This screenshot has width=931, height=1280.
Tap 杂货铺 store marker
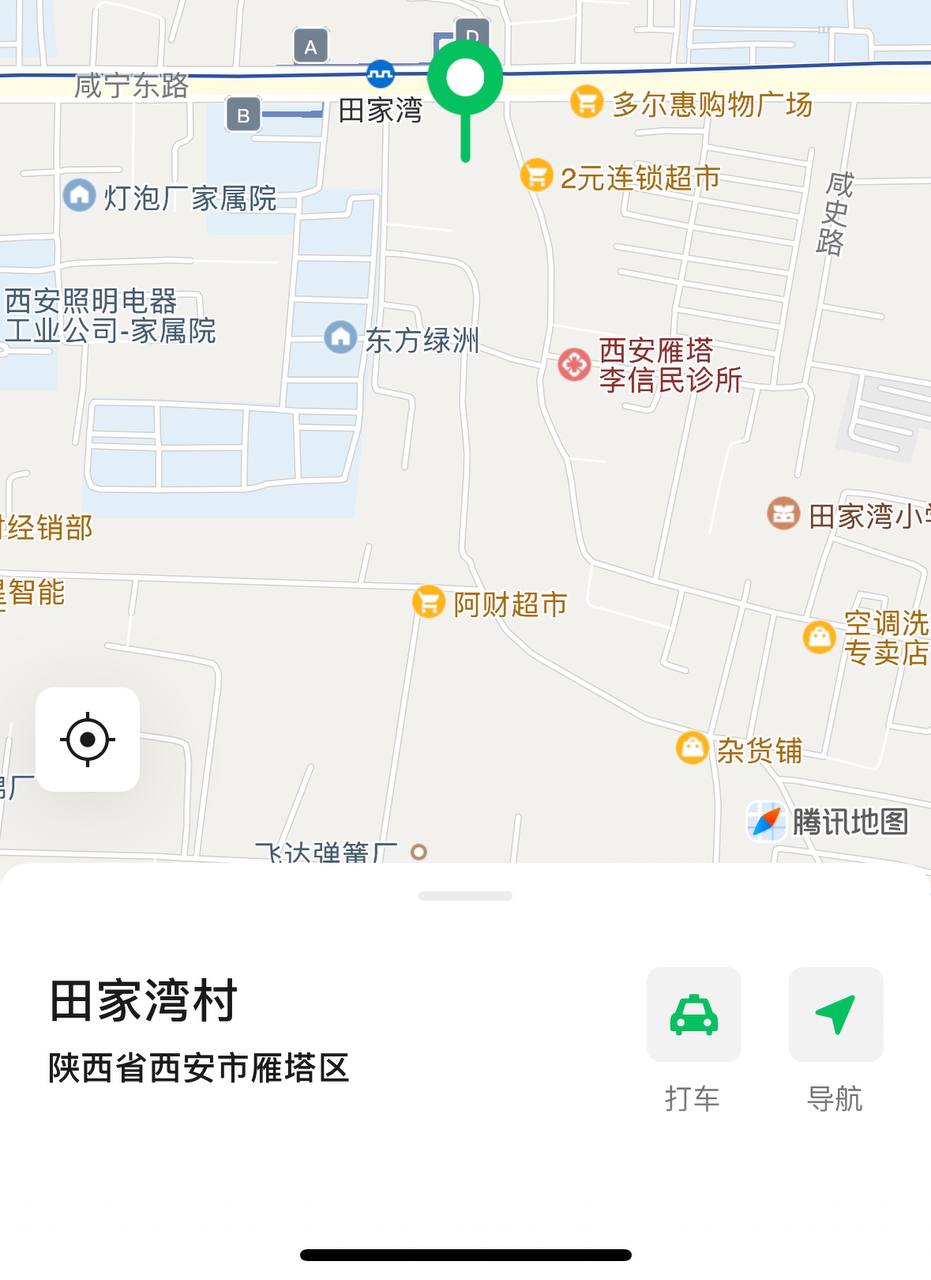(692, 747)
